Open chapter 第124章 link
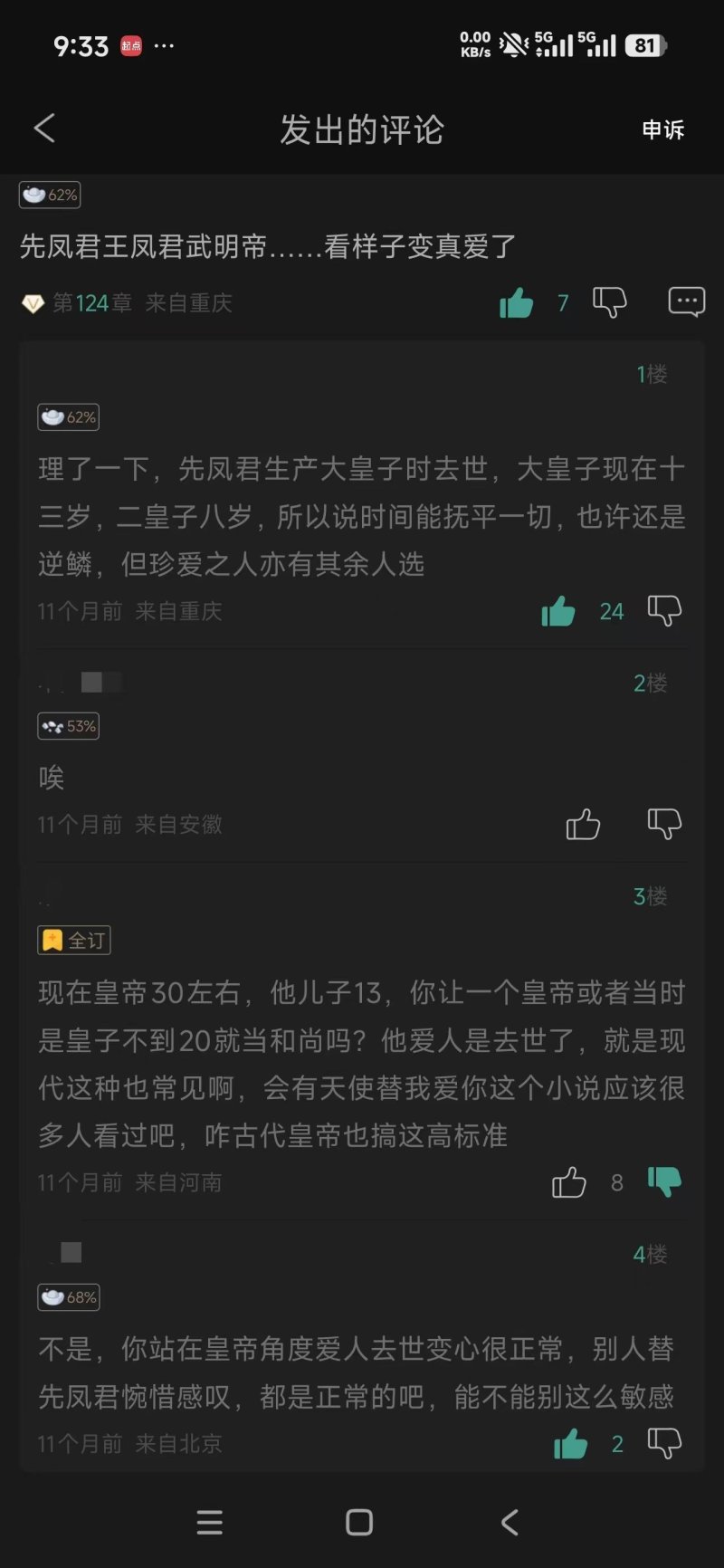The height and width of the screenshot is (1568, 724). point(91,302)
